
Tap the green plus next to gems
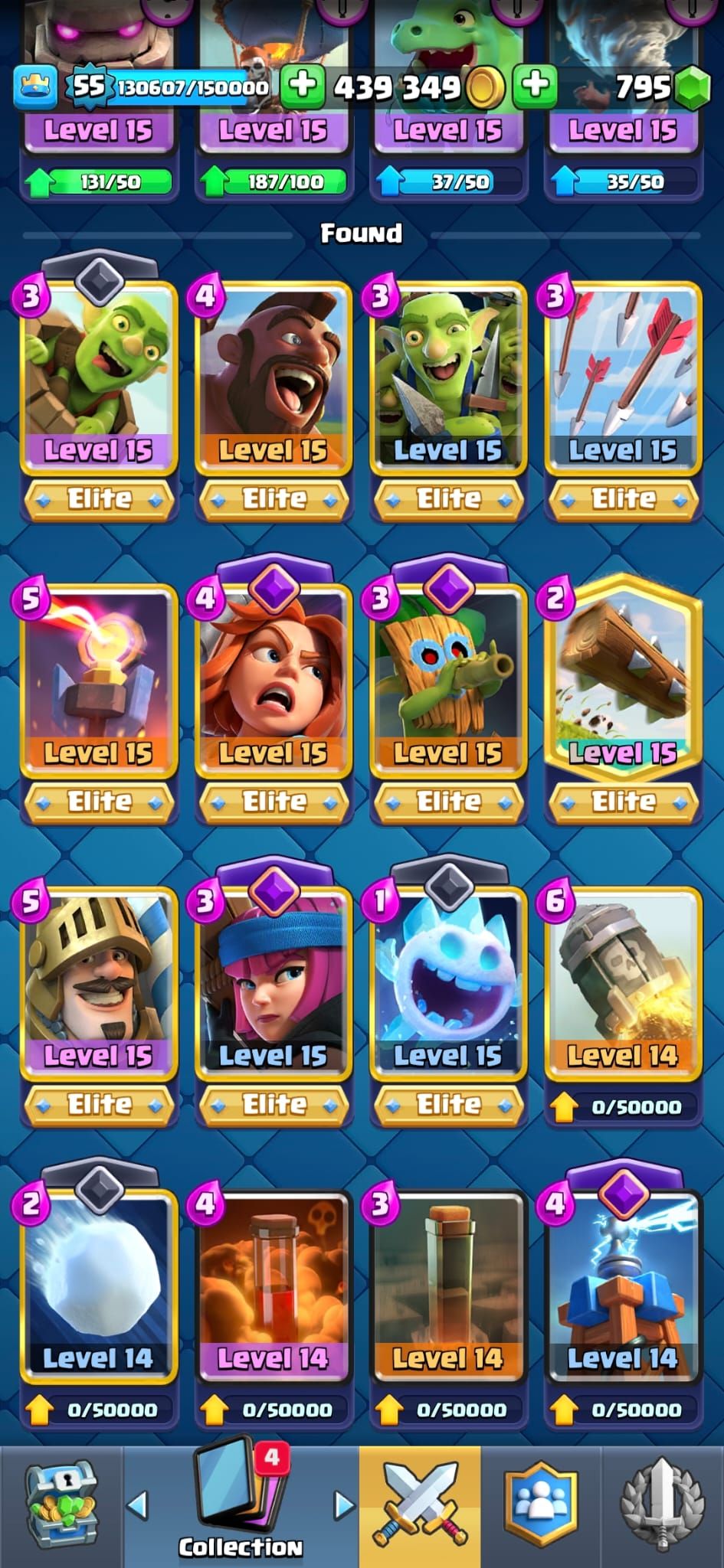[535, 86]
